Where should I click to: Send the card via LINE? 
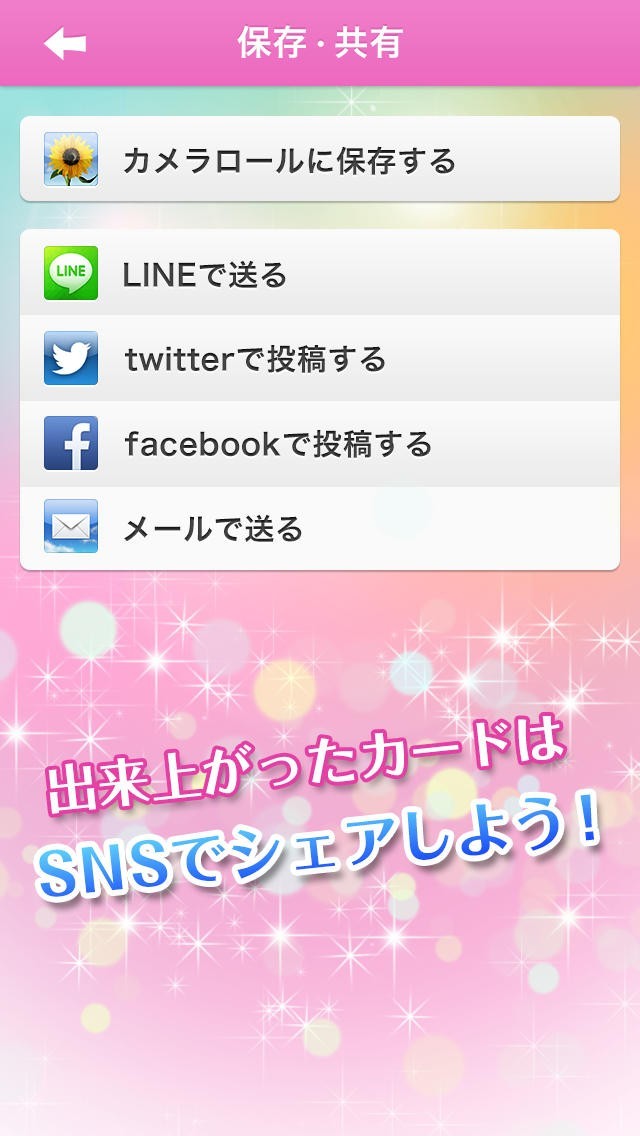pyautogui.click(x=320, y=273)
